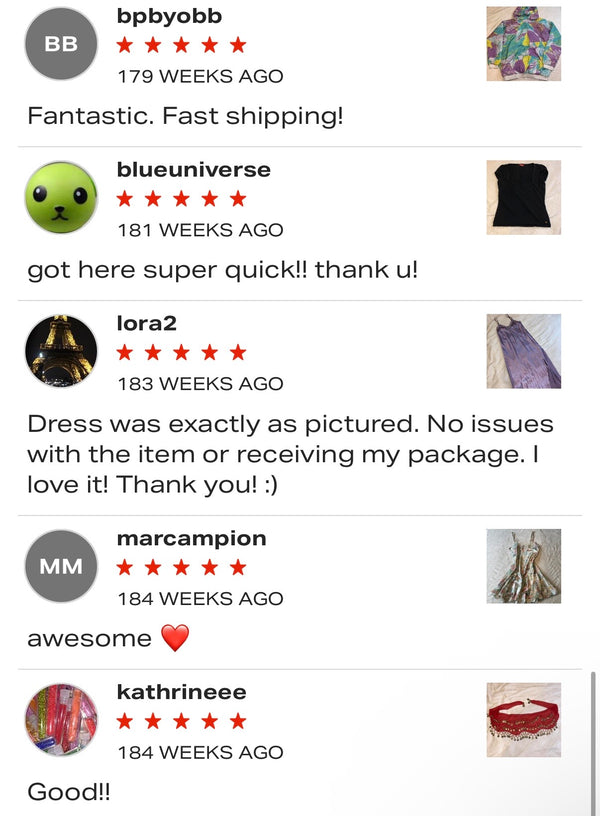
Task: View the black top item thumbnail
Action: (523, 198)
